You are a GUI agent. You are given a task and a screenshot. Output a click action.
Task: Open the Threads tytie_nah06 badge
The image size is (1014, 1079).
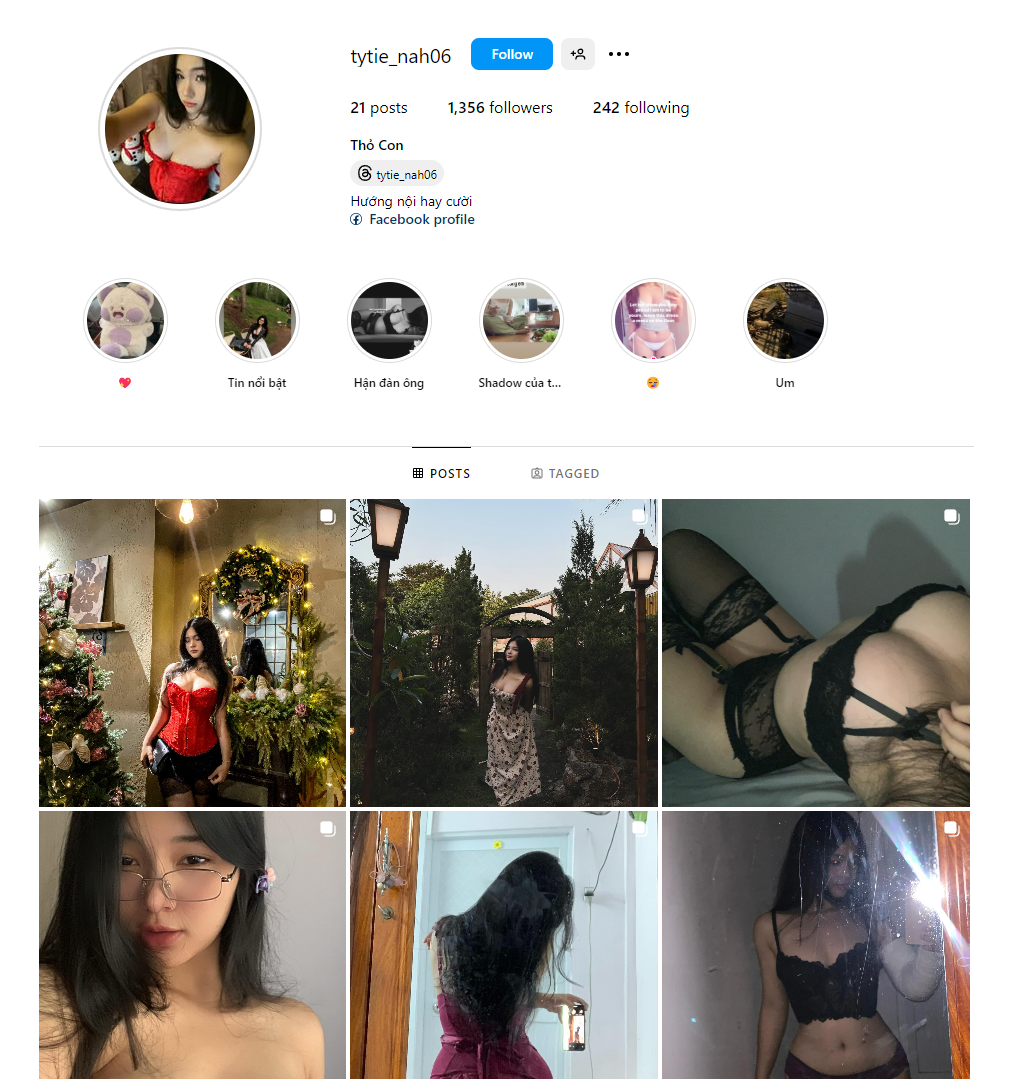click(x=397, y=174)
